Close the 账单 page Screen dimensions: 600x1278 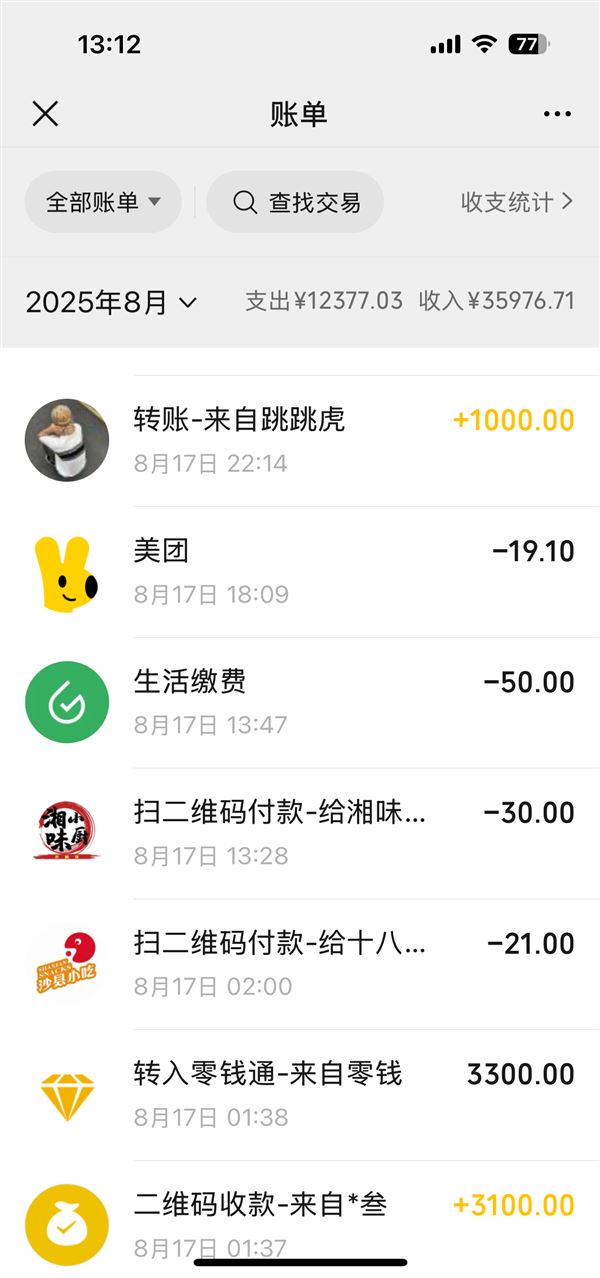coord(45,114)
